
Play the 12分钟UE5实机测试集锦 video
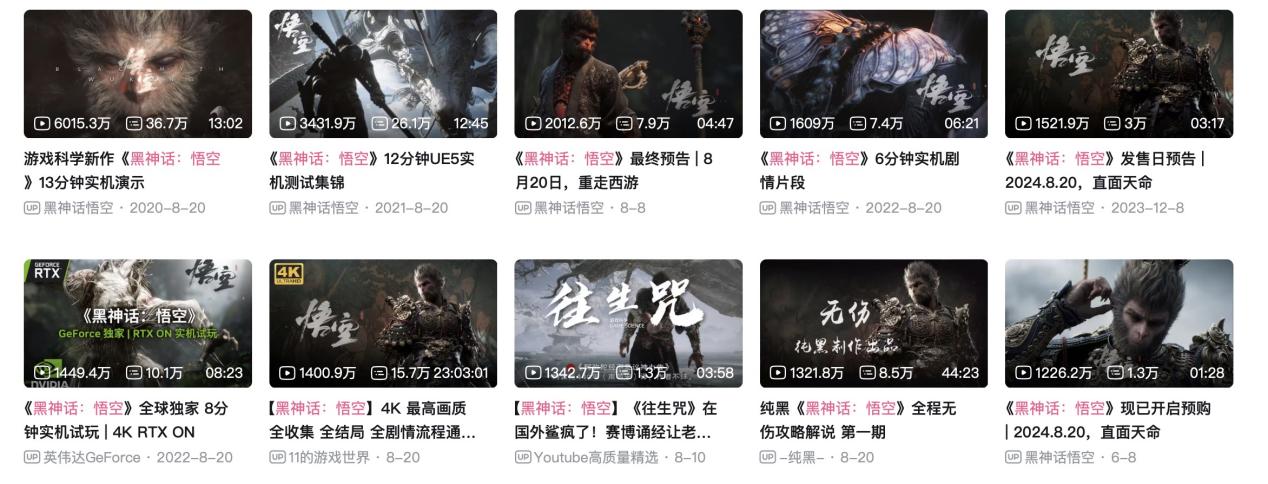383,73
